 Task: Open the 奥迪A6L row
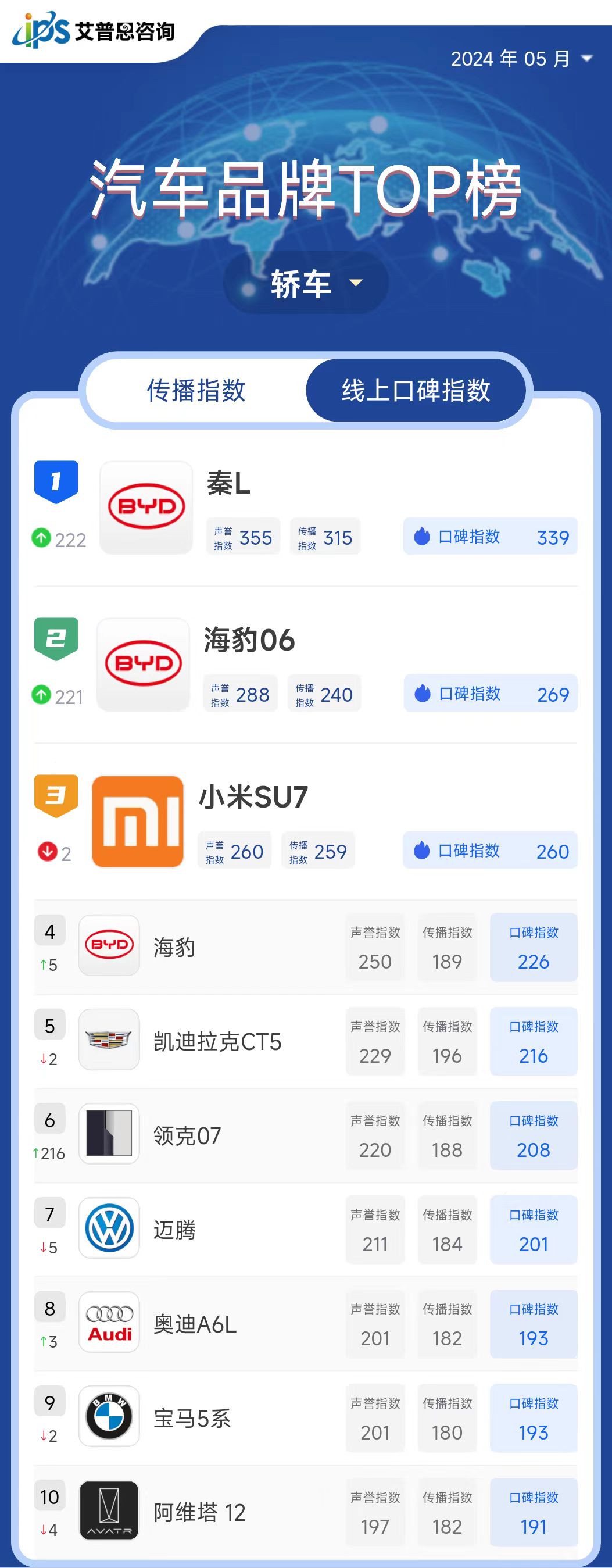coord(195,1324)
